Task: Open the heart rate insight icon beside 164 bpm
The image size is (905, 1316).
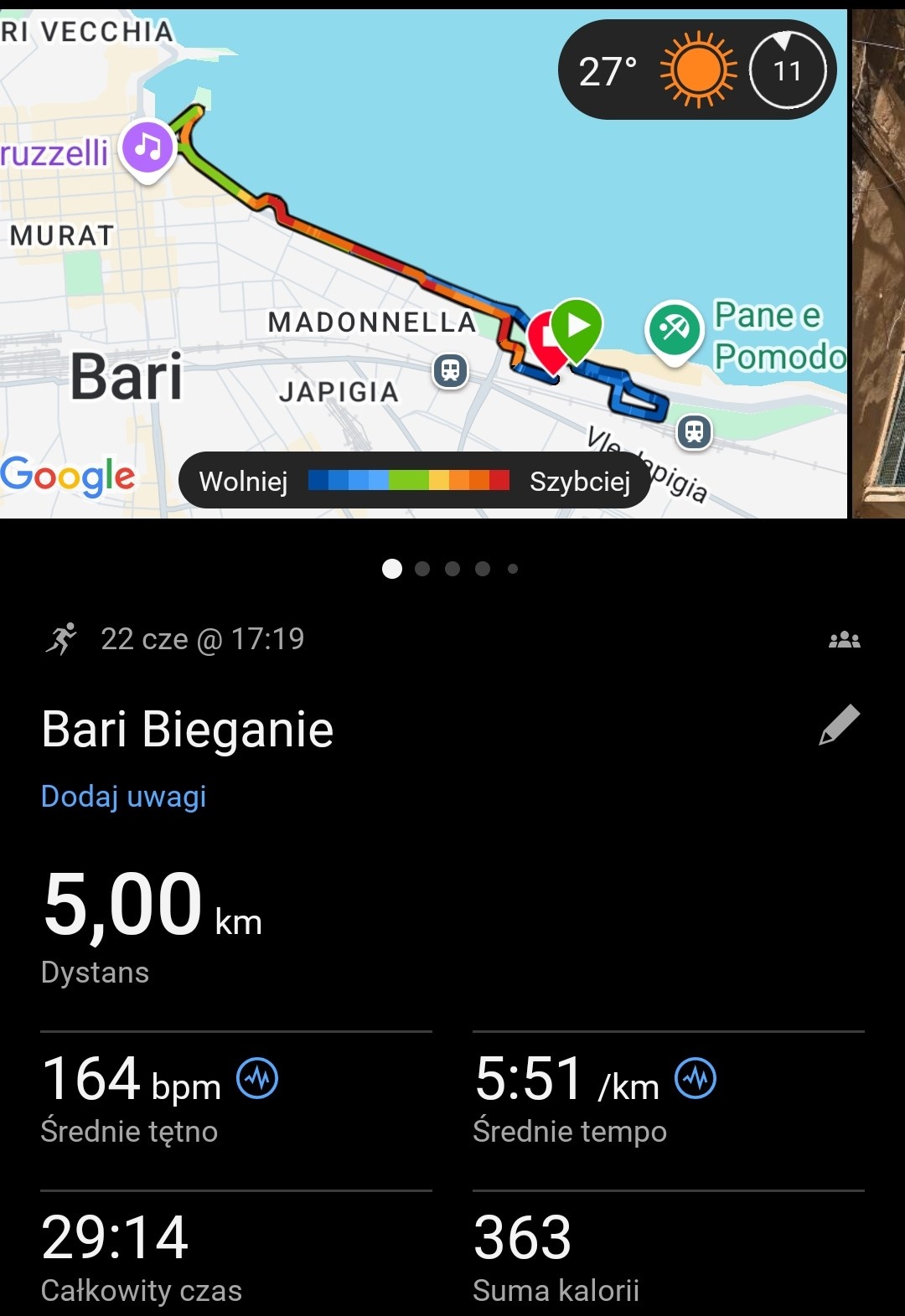Action: tap(257, 1078)
